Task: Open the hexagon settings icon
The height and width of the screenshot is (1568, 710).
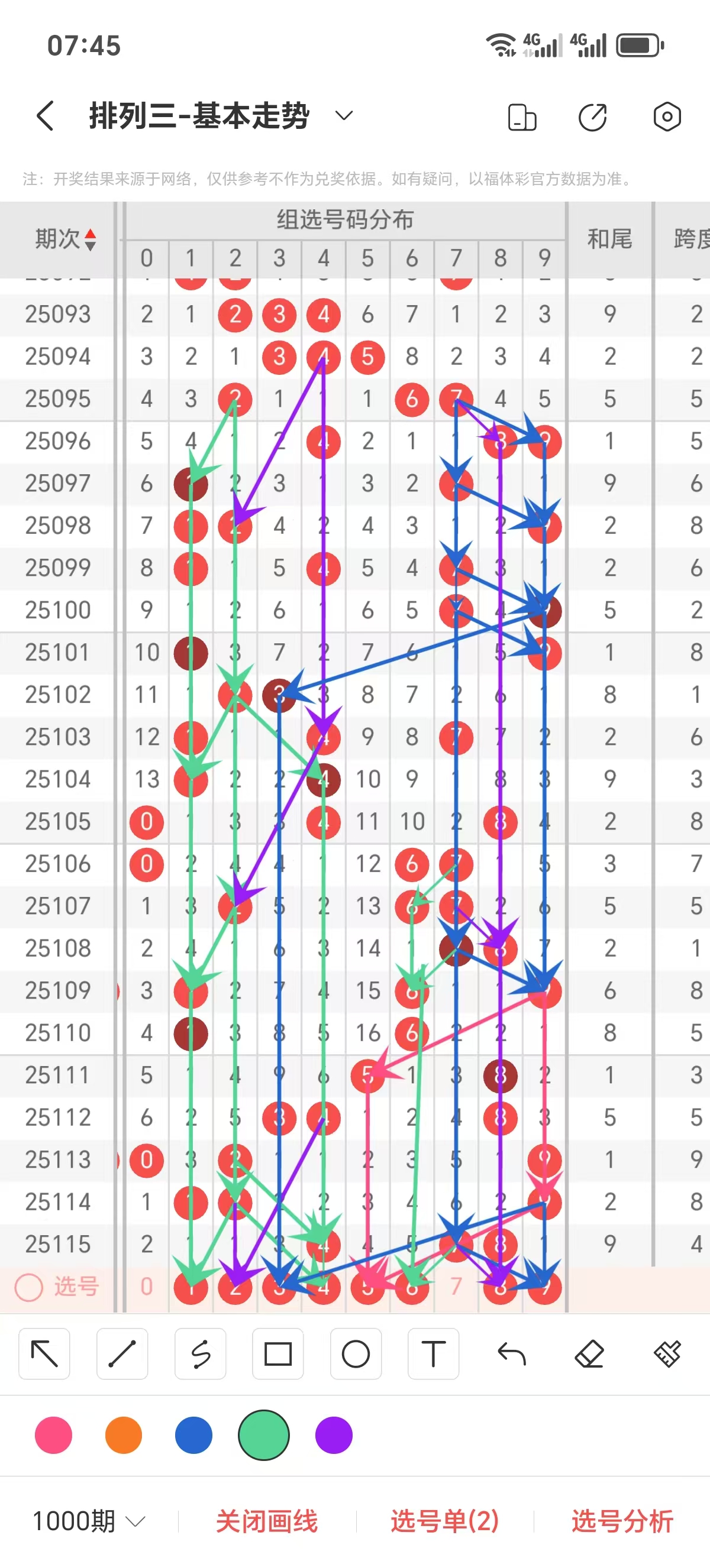Action: (667, 116)
